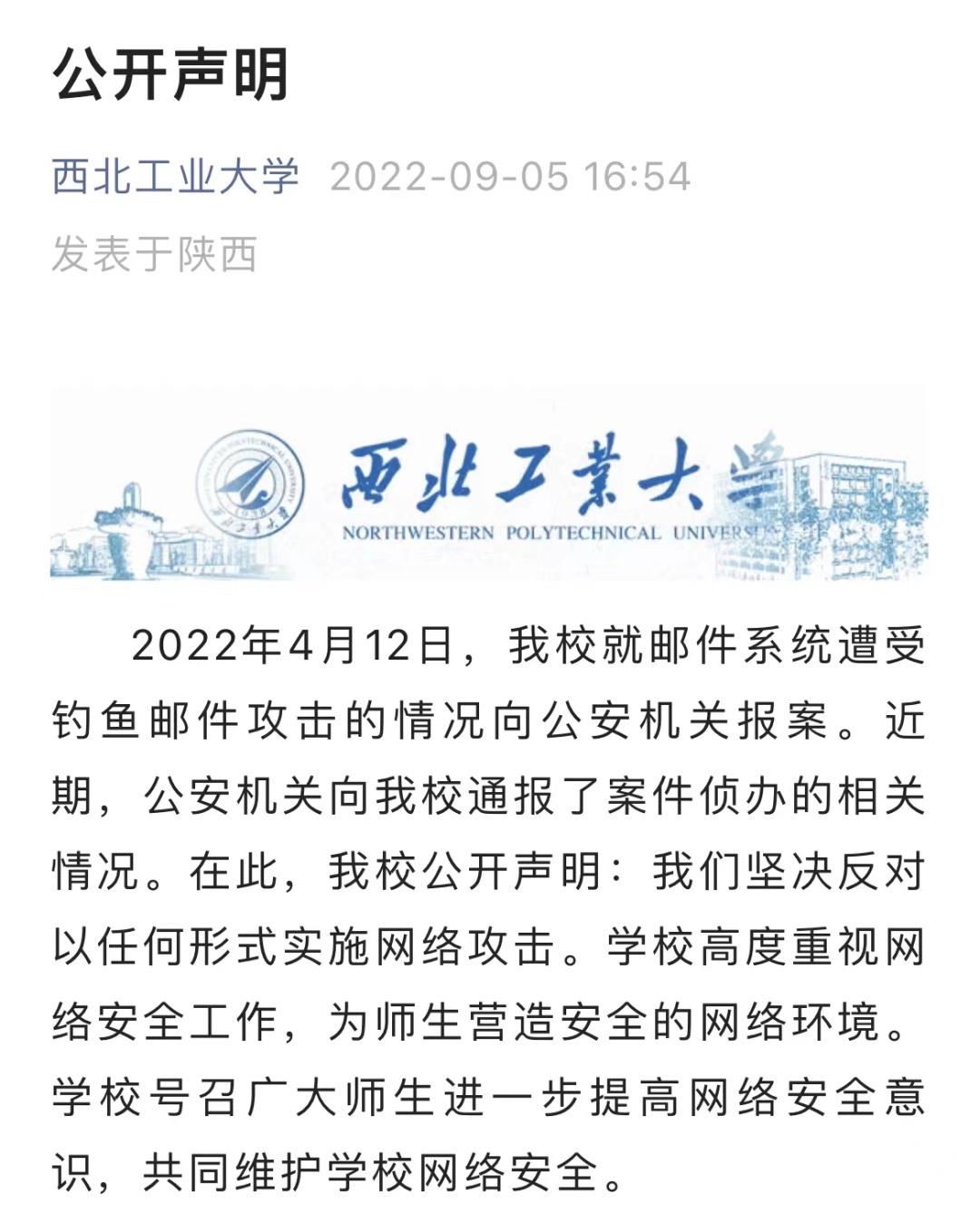This screenshot has height=1214, width=980.
Task: Open the 西北工业大学 account profile link
Action: (x=175, y=176)
